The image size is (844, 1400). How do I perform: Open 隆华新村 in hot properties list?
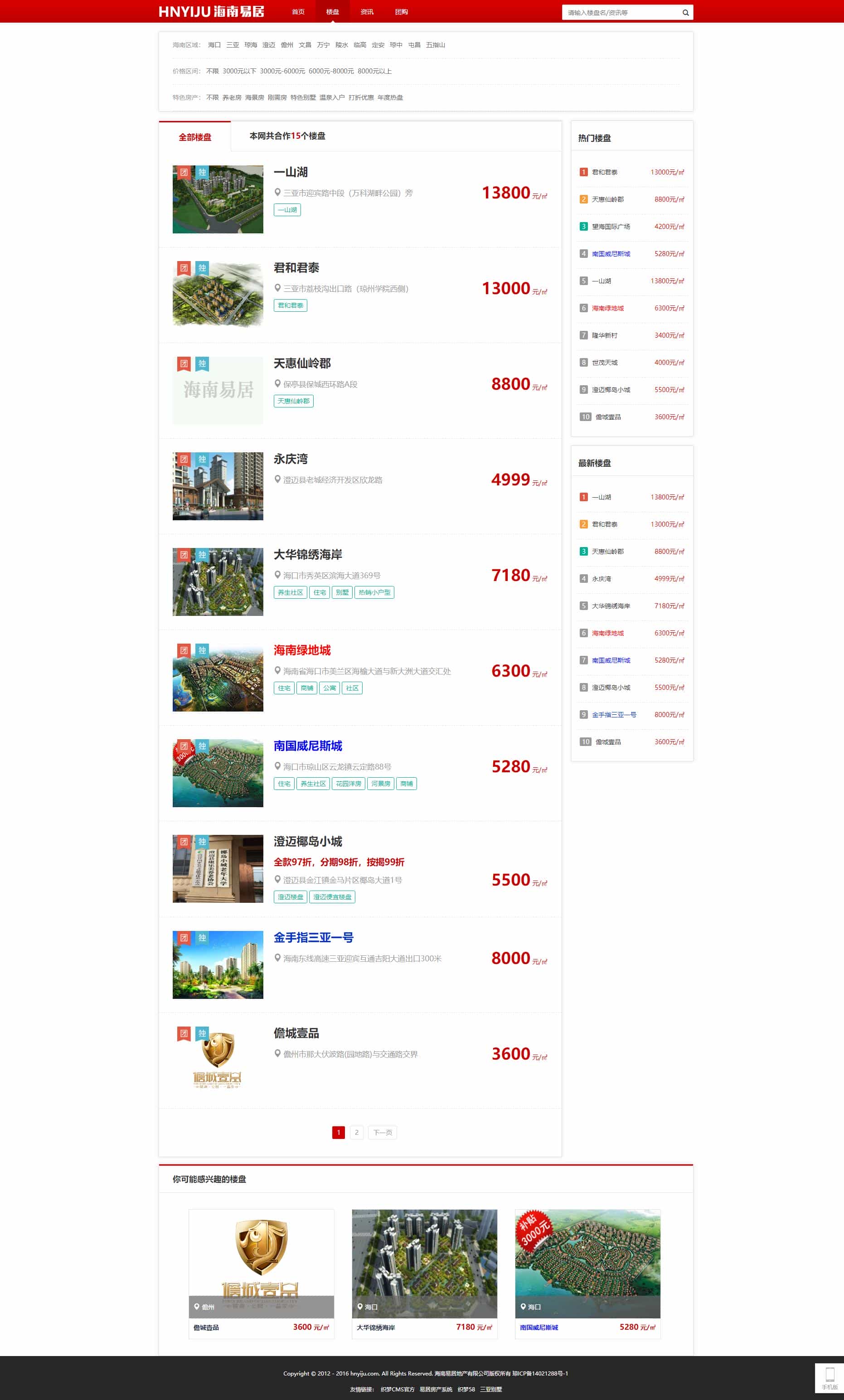coord(604,335)
